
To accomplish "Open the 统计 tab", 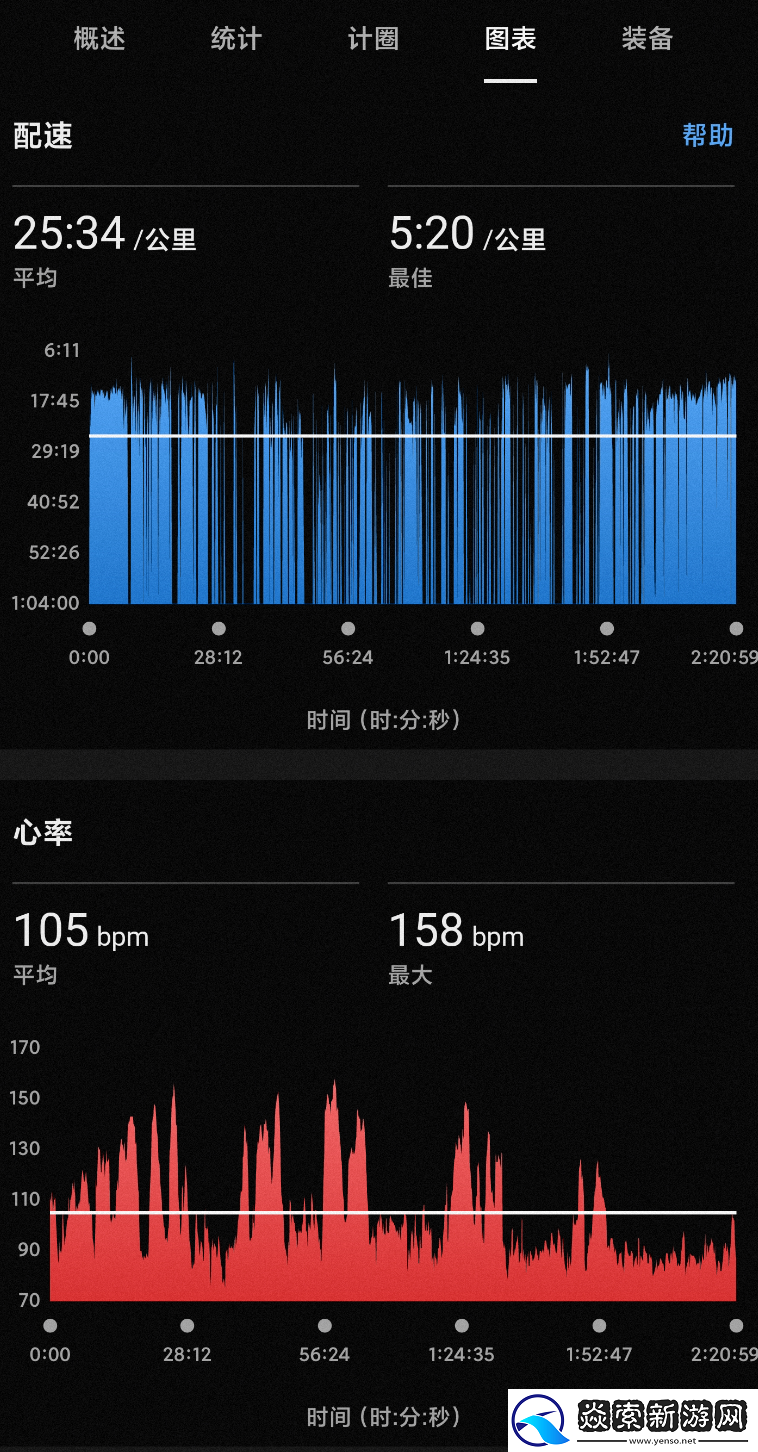I will click(x=236, y=40).
